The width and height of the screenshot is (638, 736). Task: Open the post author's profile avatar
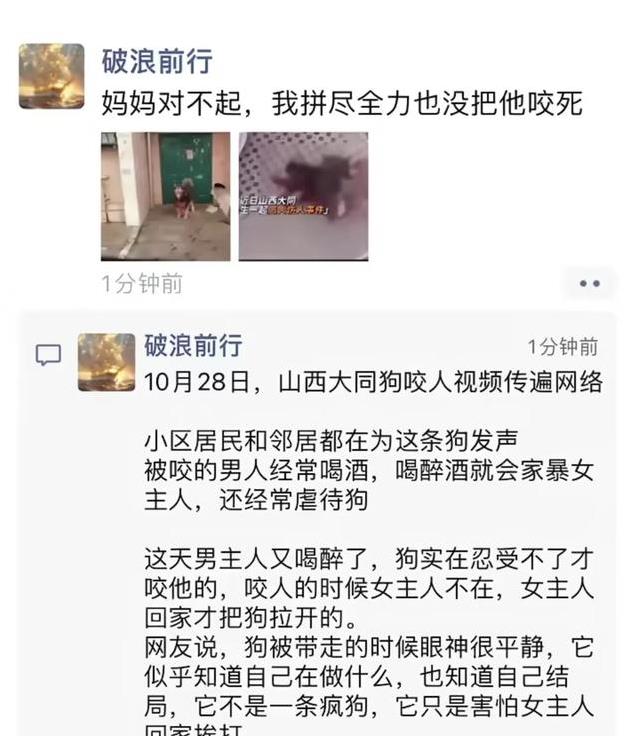(52, 76)
